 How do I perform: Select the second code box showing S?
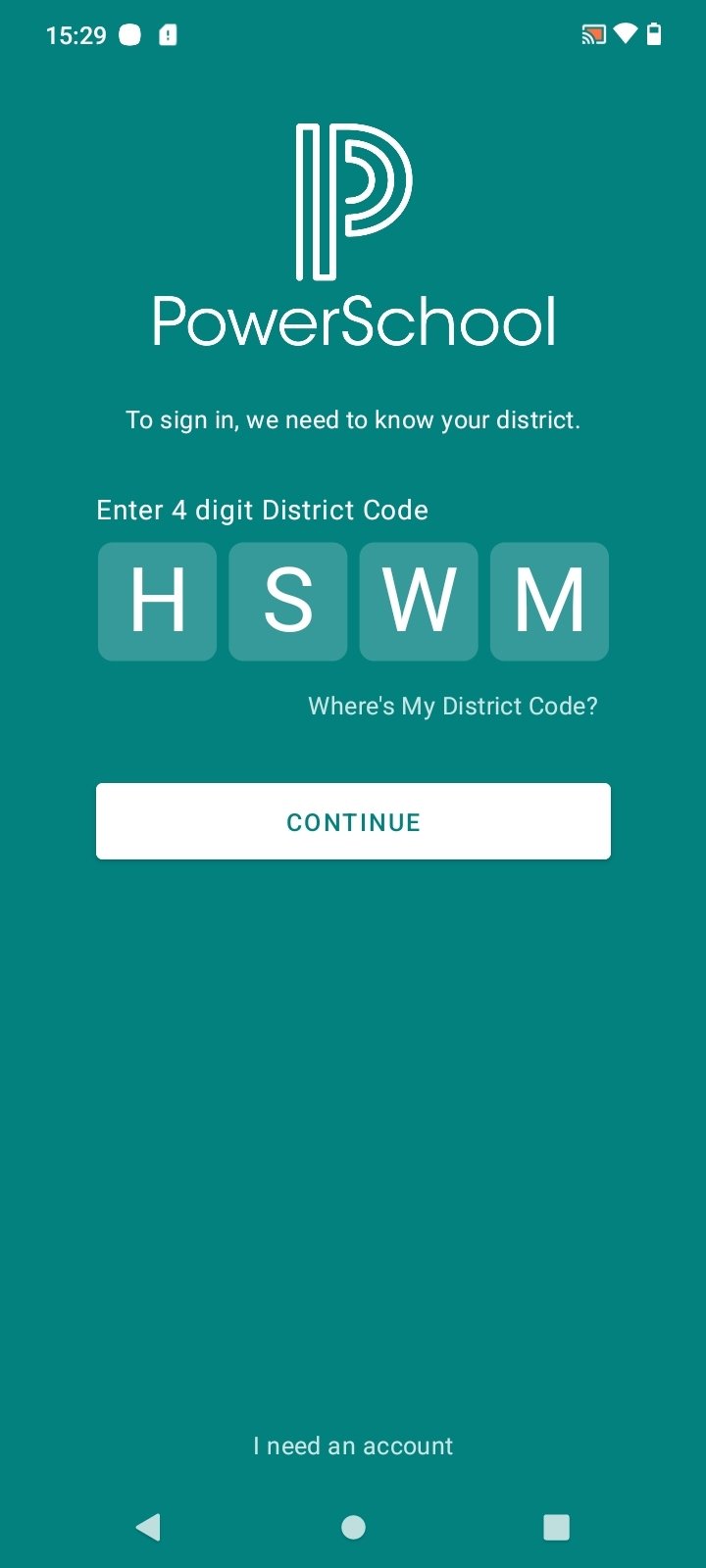point(288,602)
